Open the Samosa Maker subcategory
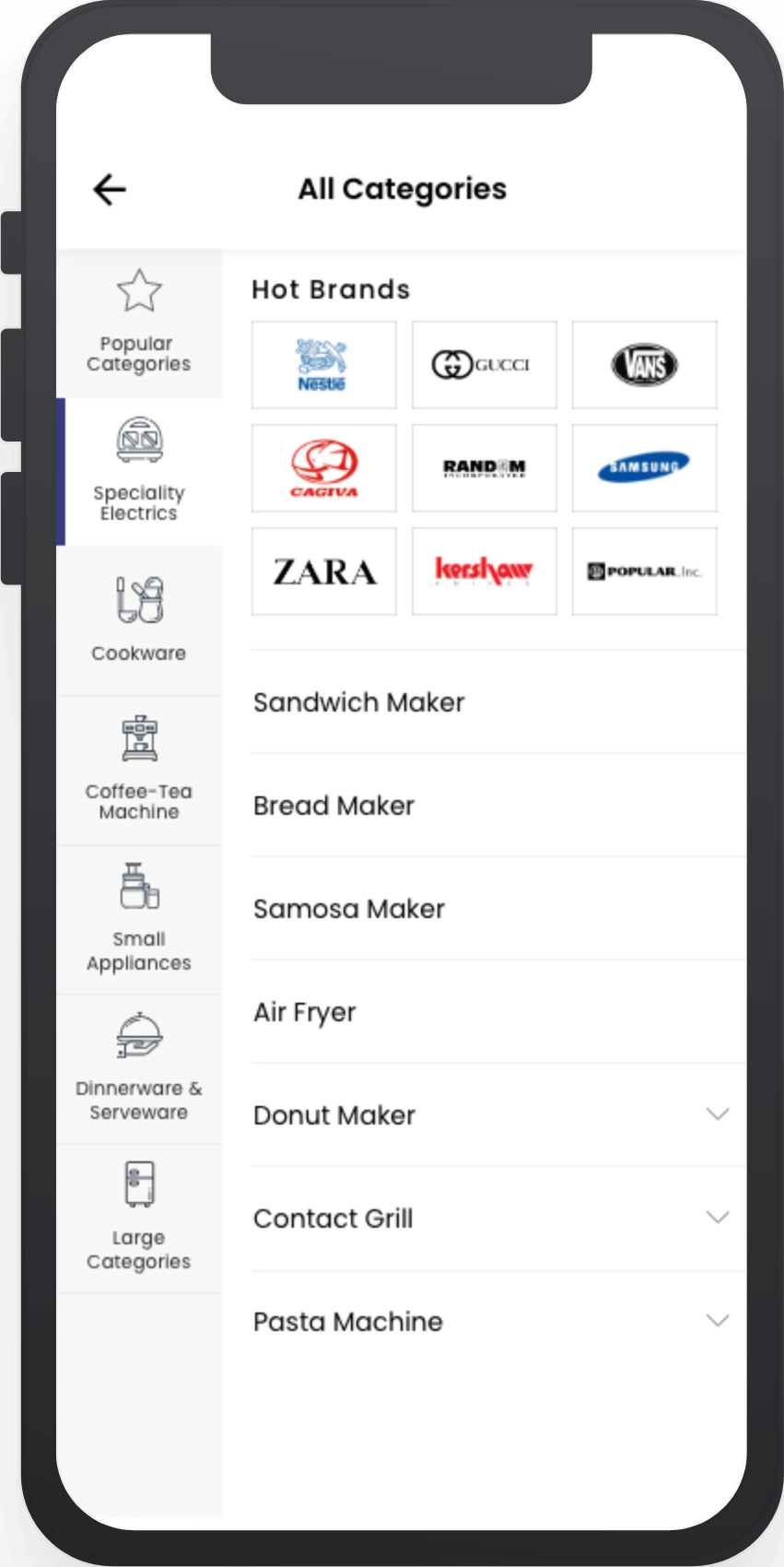Screen dimensions: 784x1567 coord(499,909)
